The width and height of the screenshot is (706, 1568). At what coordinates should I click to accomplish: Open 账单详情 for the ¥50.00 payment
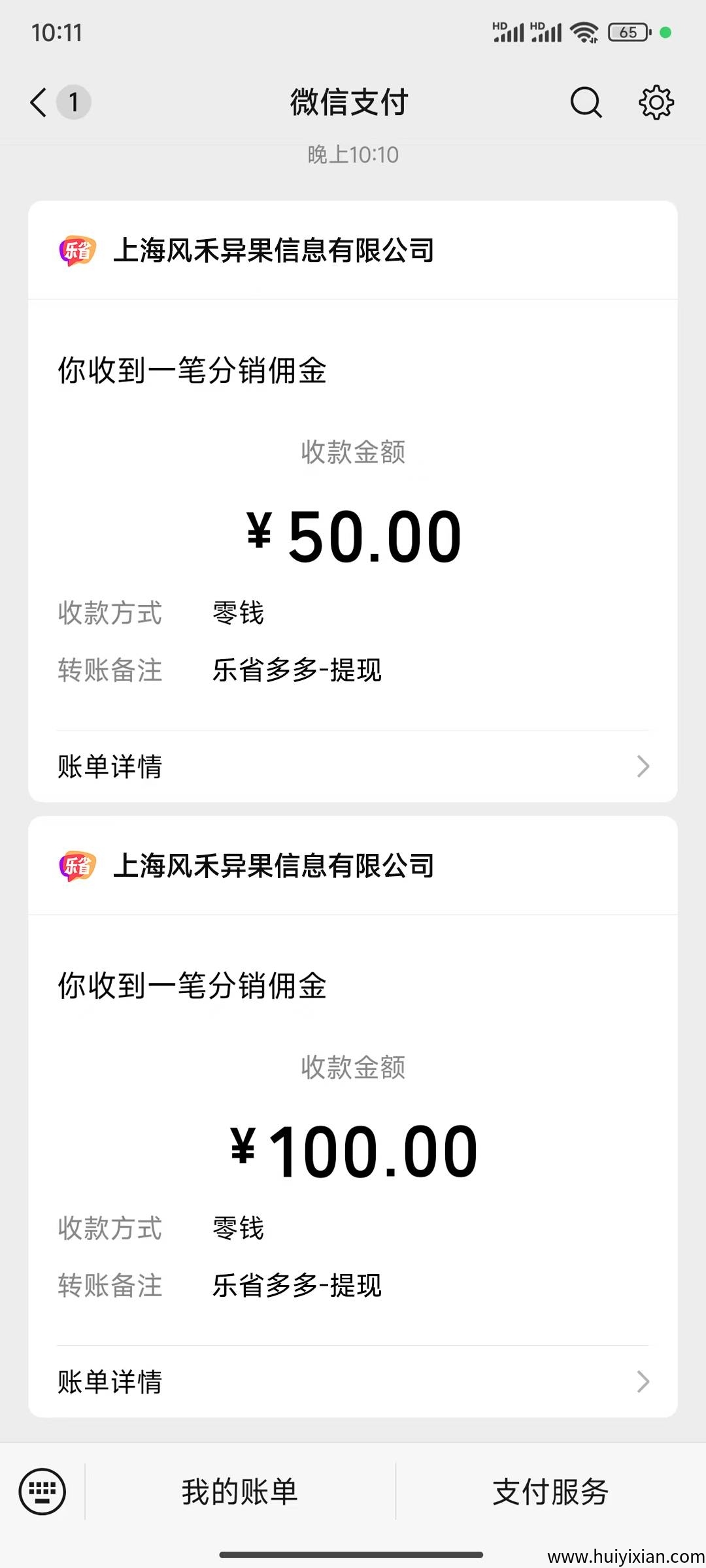tap(353, 766)
